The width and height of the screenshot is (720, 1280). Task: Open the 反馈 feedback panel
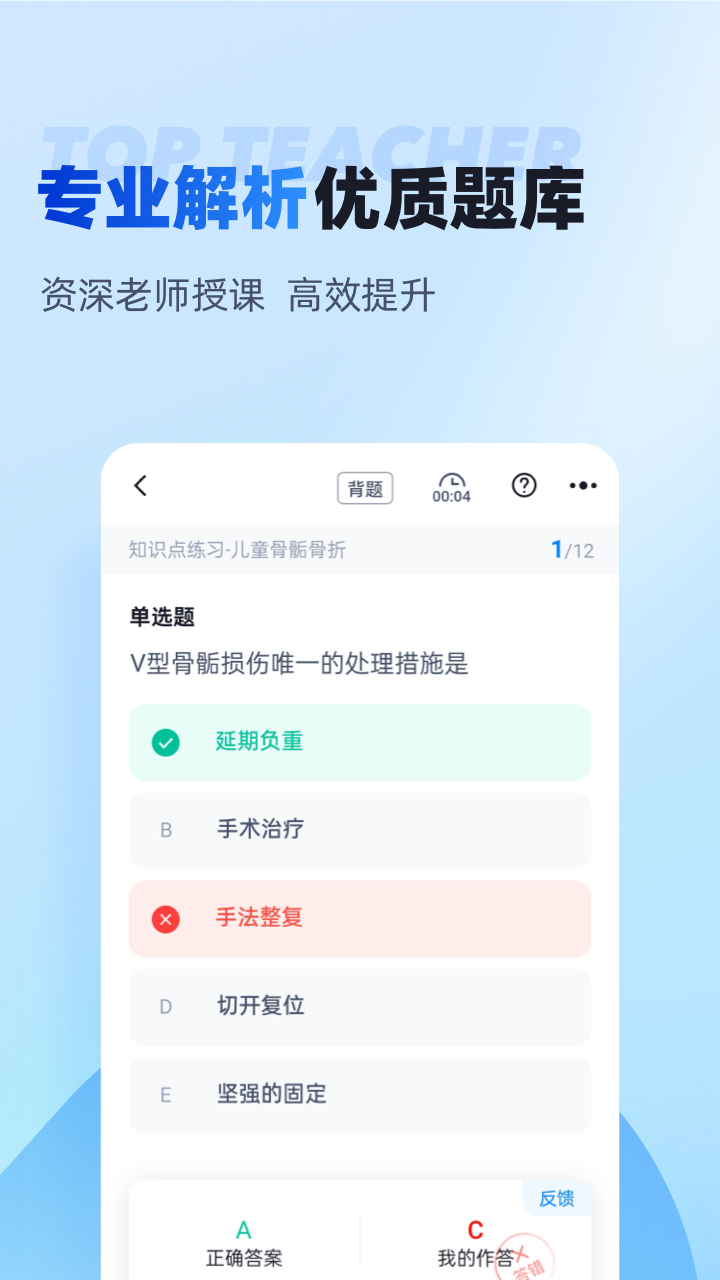(x=557, y=1199)
